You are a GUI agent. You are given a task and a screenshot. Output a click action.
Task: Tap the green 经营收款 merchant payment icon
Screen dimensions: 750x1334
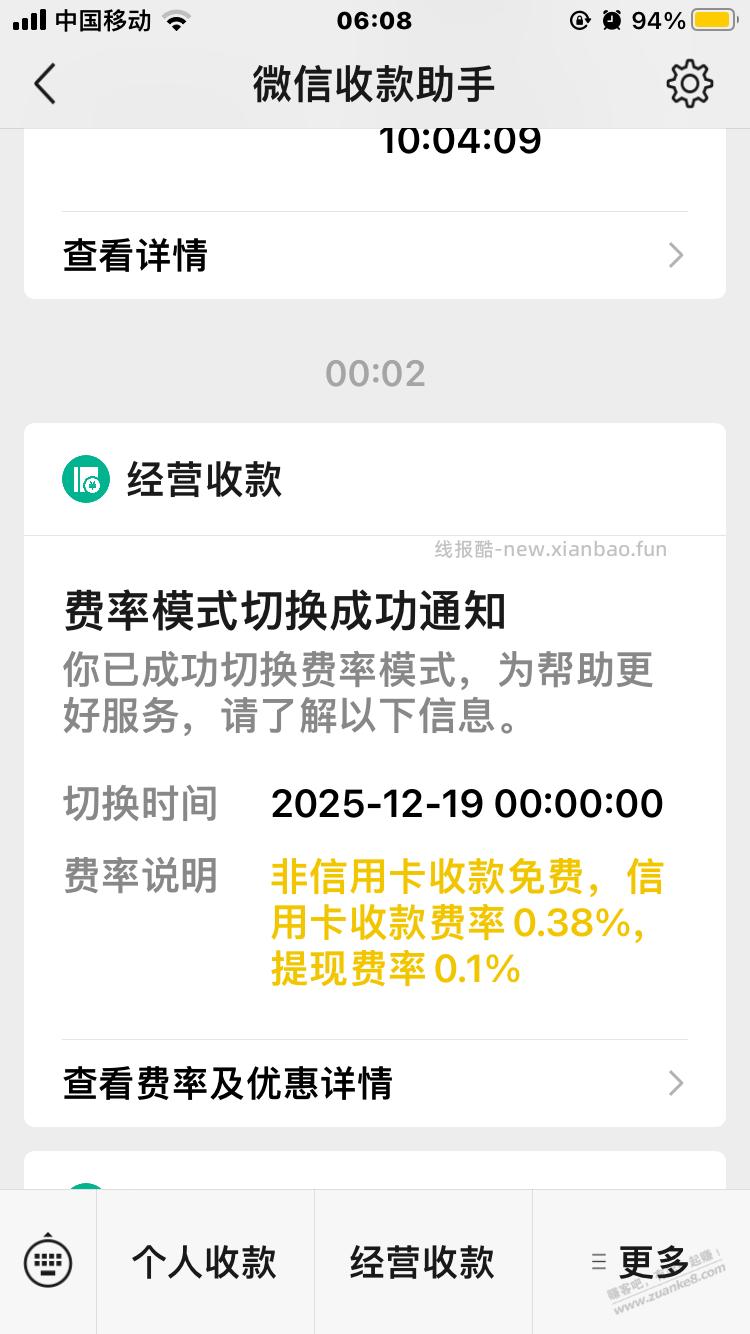[x=86, y=479]
